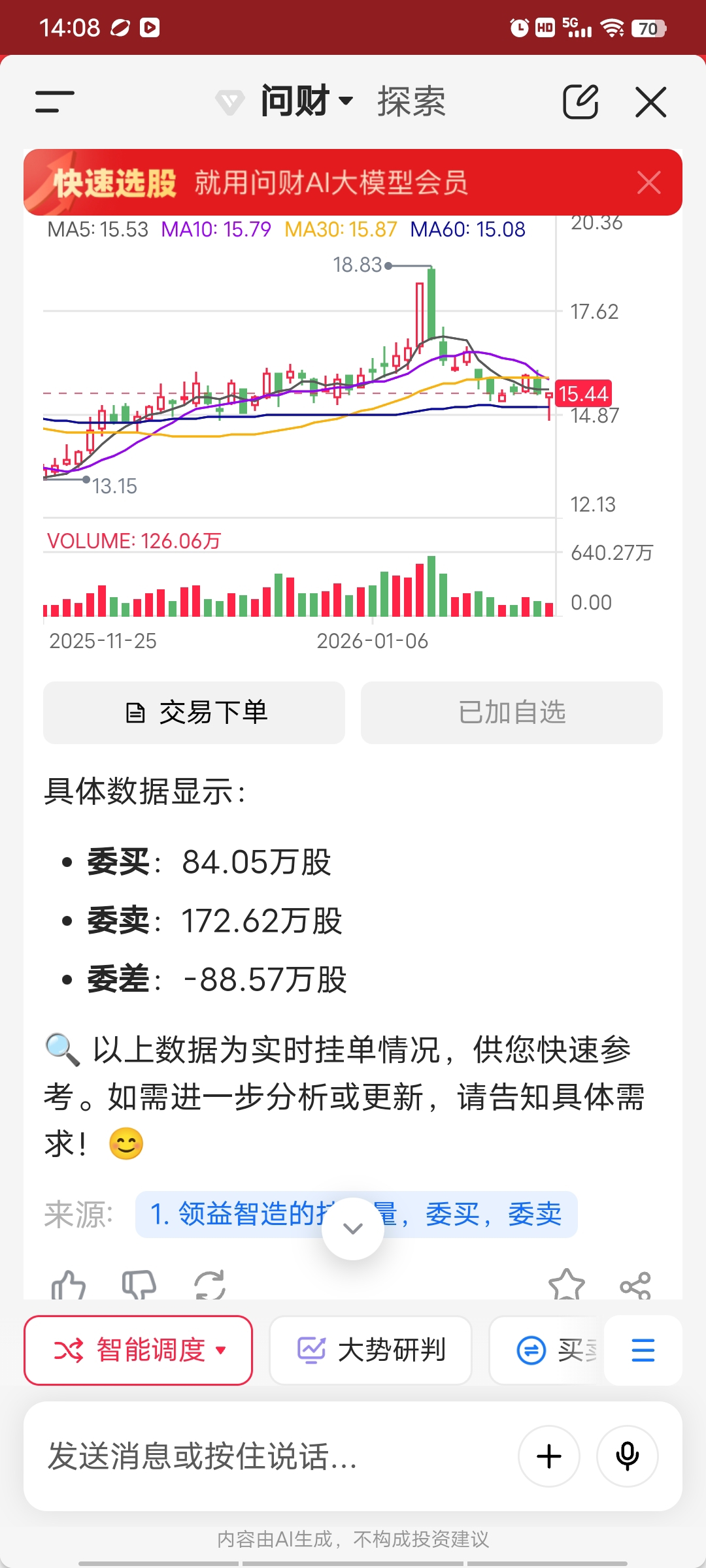Open the side menu drawer
Viewport: 706px width, 1568px height.
coord(55,102)
